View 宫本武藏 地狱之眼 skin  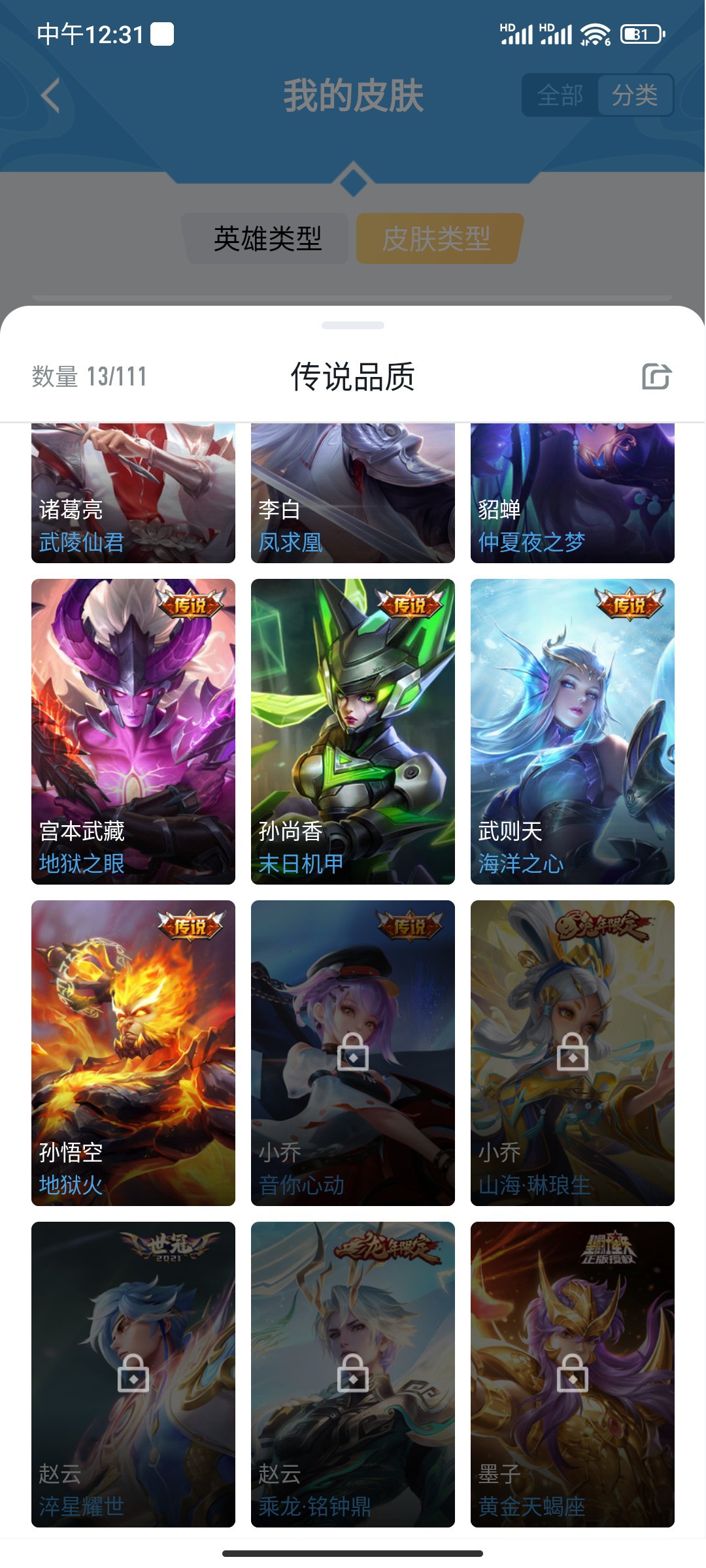click(x=133, y=732)
